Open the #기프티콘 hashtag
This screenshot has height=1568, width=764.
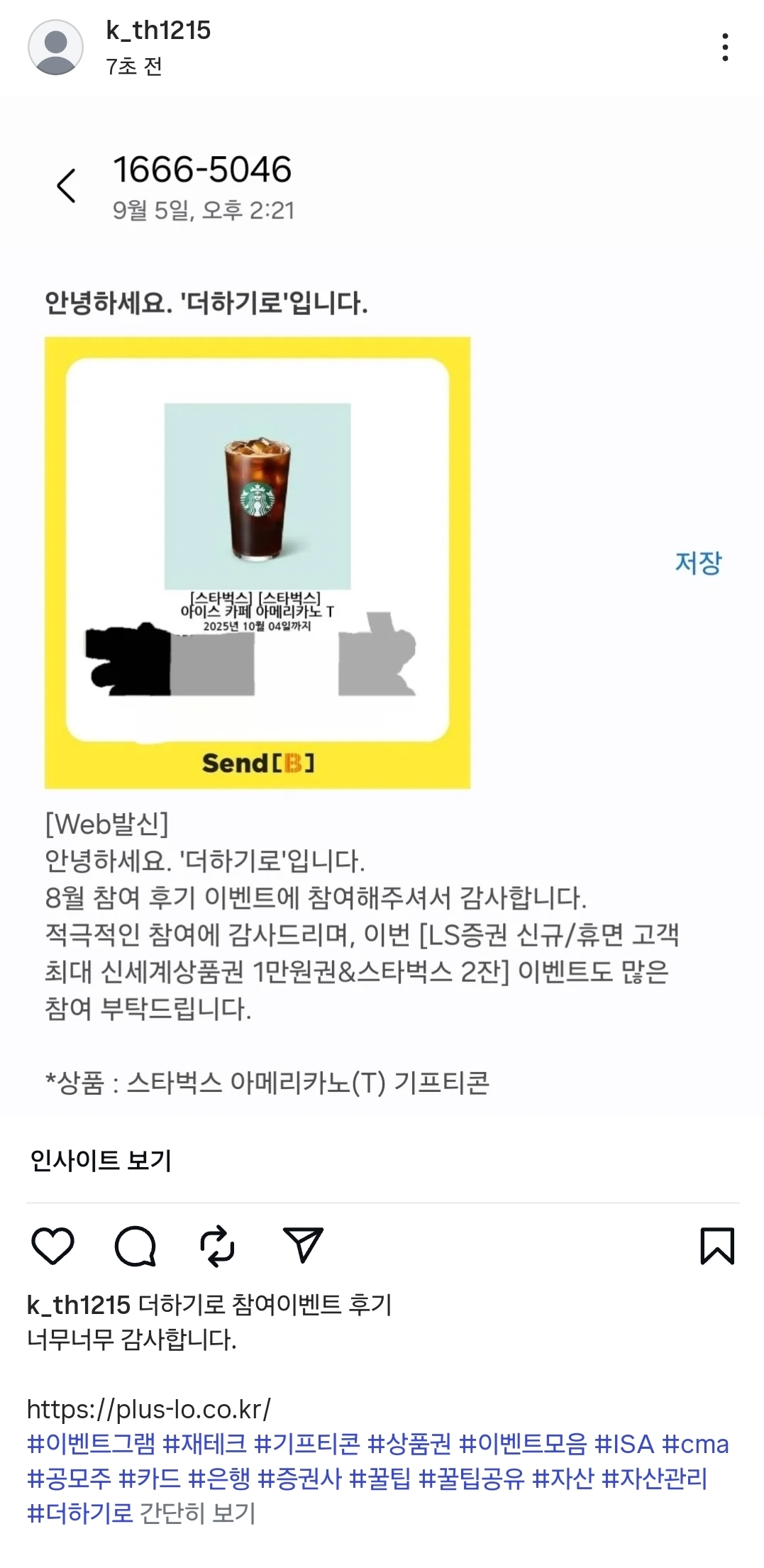point(307,1444)
